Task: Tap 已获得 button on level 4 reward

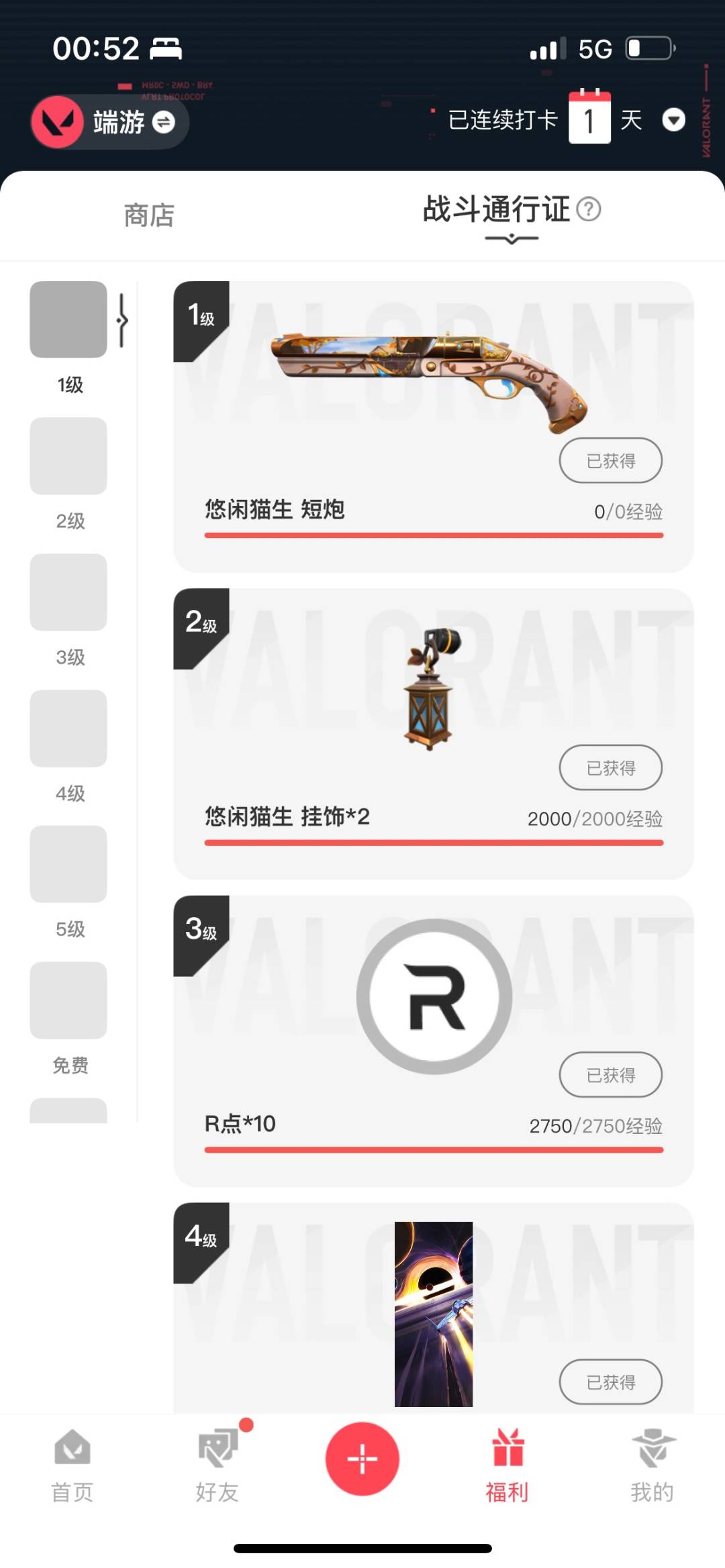Action: tap(610, 1382)
